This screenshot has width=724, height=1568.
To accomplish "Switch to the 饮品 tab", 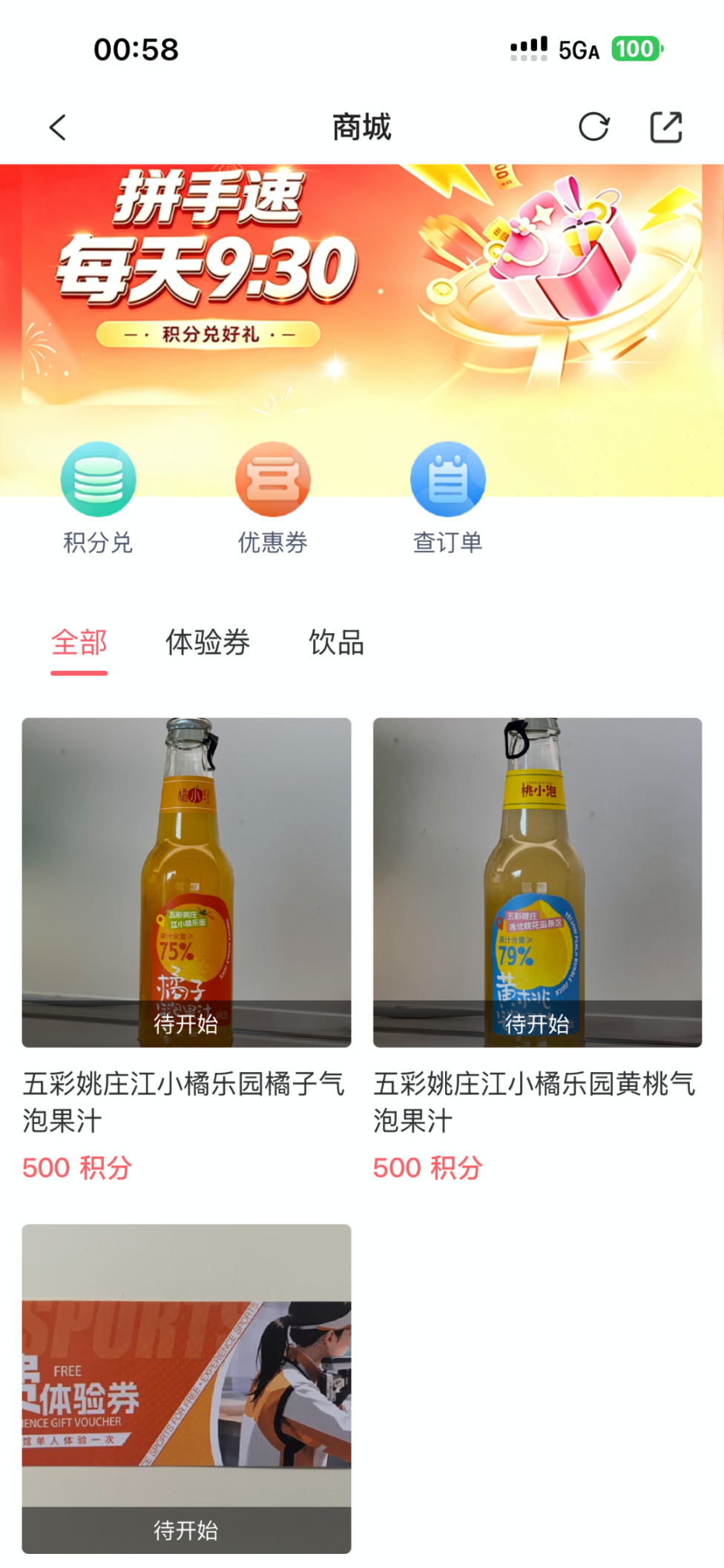I will [337, 642].
